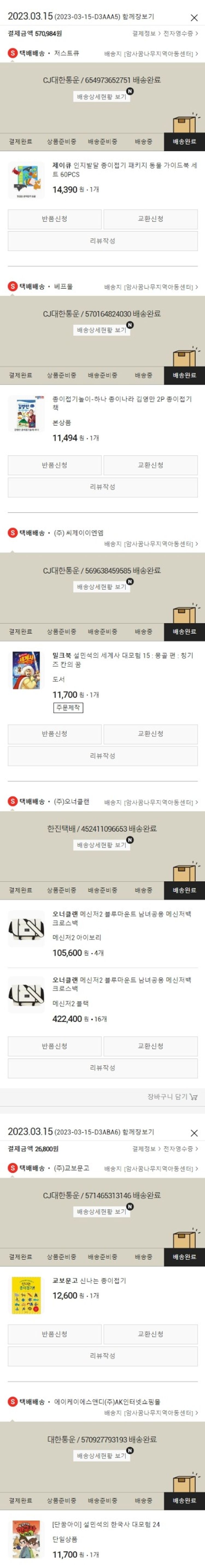Request an exchange for 세계사 대모험 15

150,734
